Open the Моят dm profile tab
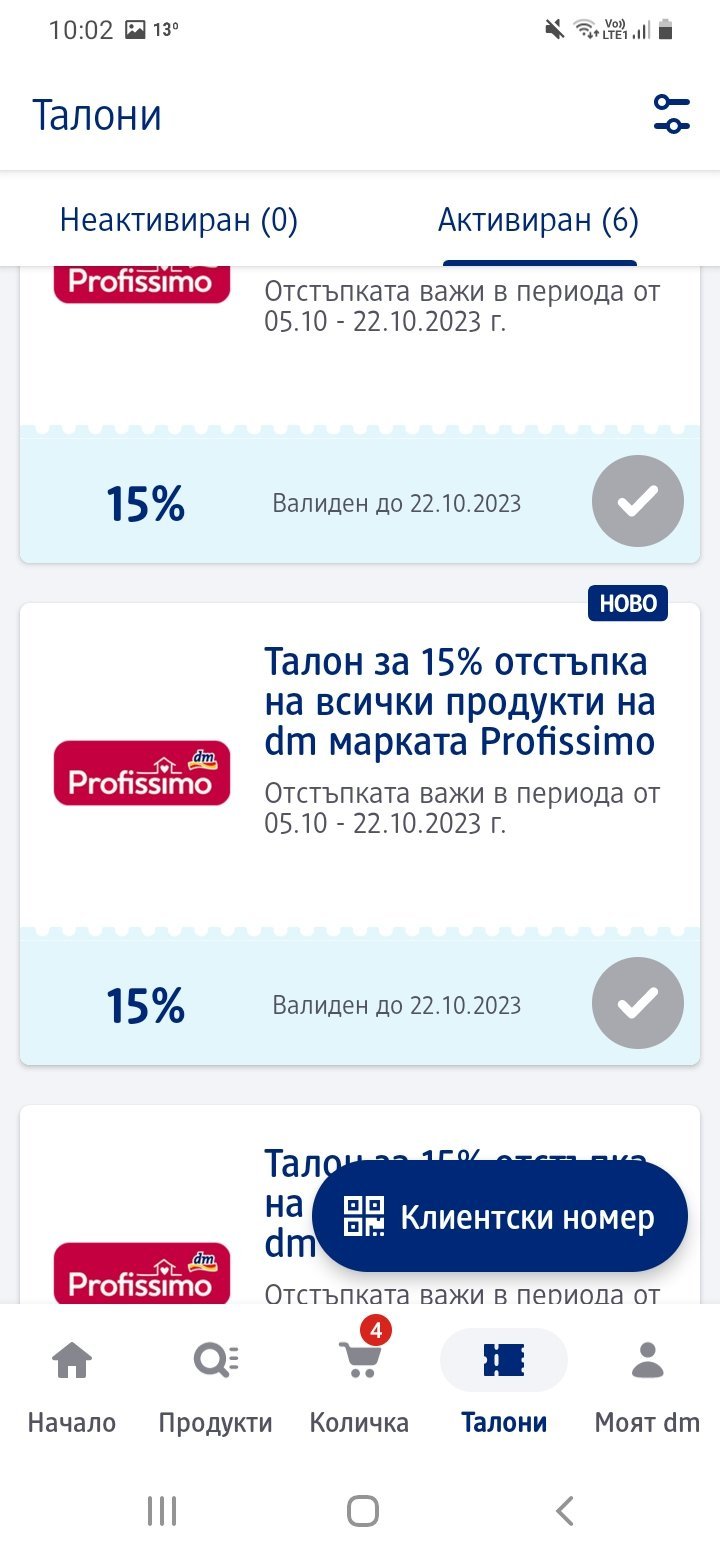Image resolution: width=720 pixels, height=1560 pixels. (648, 1388)
